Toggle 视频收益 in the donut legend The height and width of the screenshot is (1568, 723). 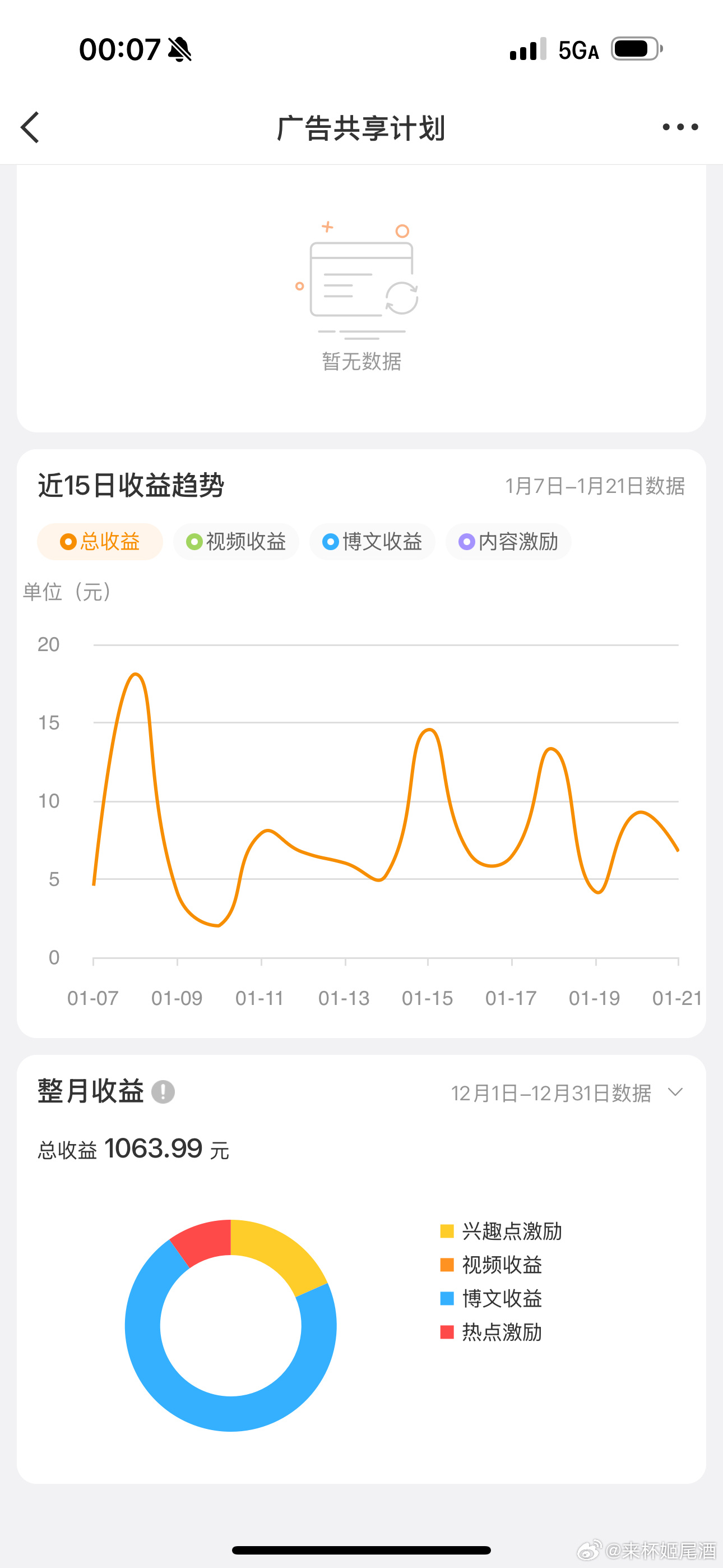pyautogui.click(x=492, y=1265)
